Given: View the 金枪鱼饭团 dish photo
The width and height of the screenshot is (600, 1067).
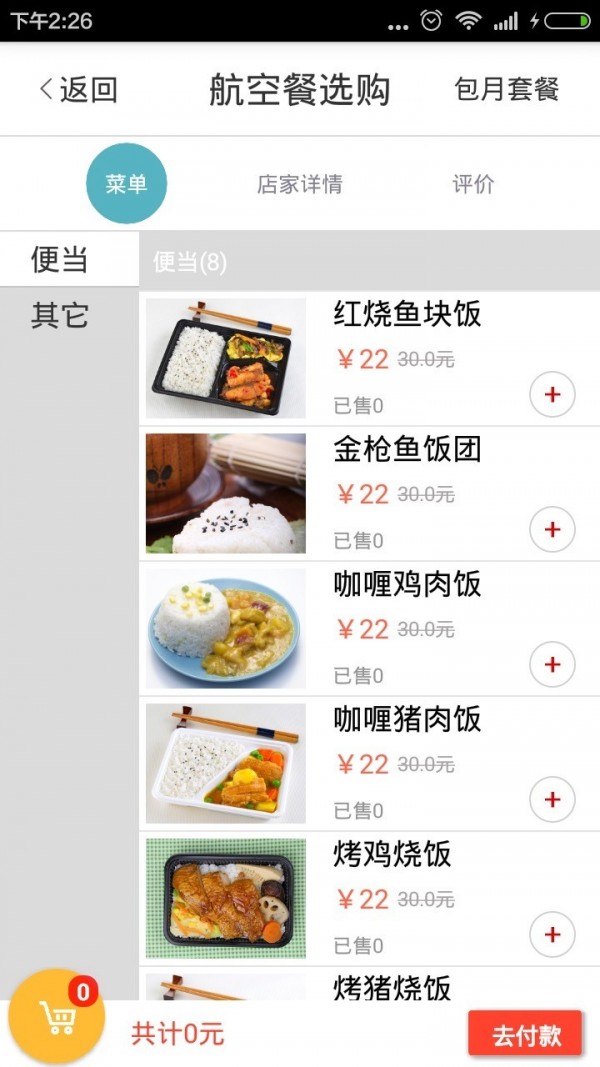Looking at the screenshot, I should (226, 493).
